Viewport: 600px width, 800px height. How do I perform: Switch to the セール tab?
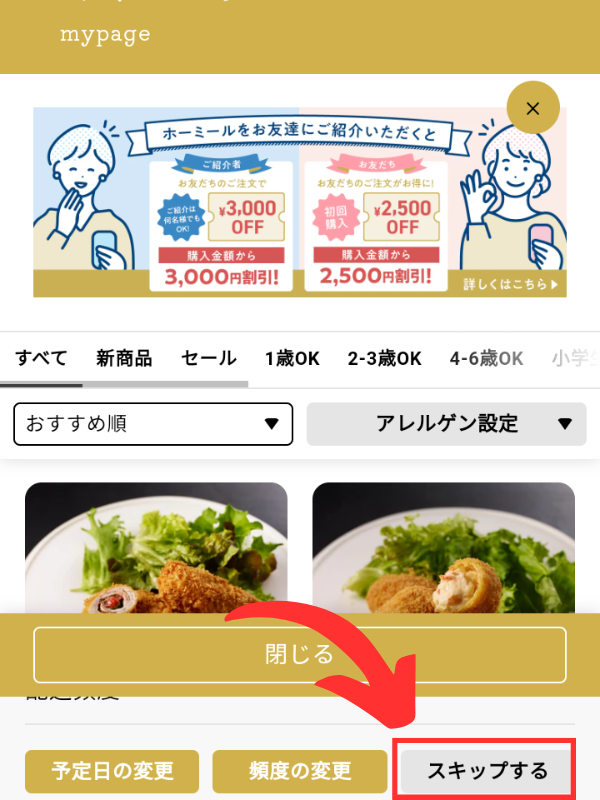click(209, 358)
